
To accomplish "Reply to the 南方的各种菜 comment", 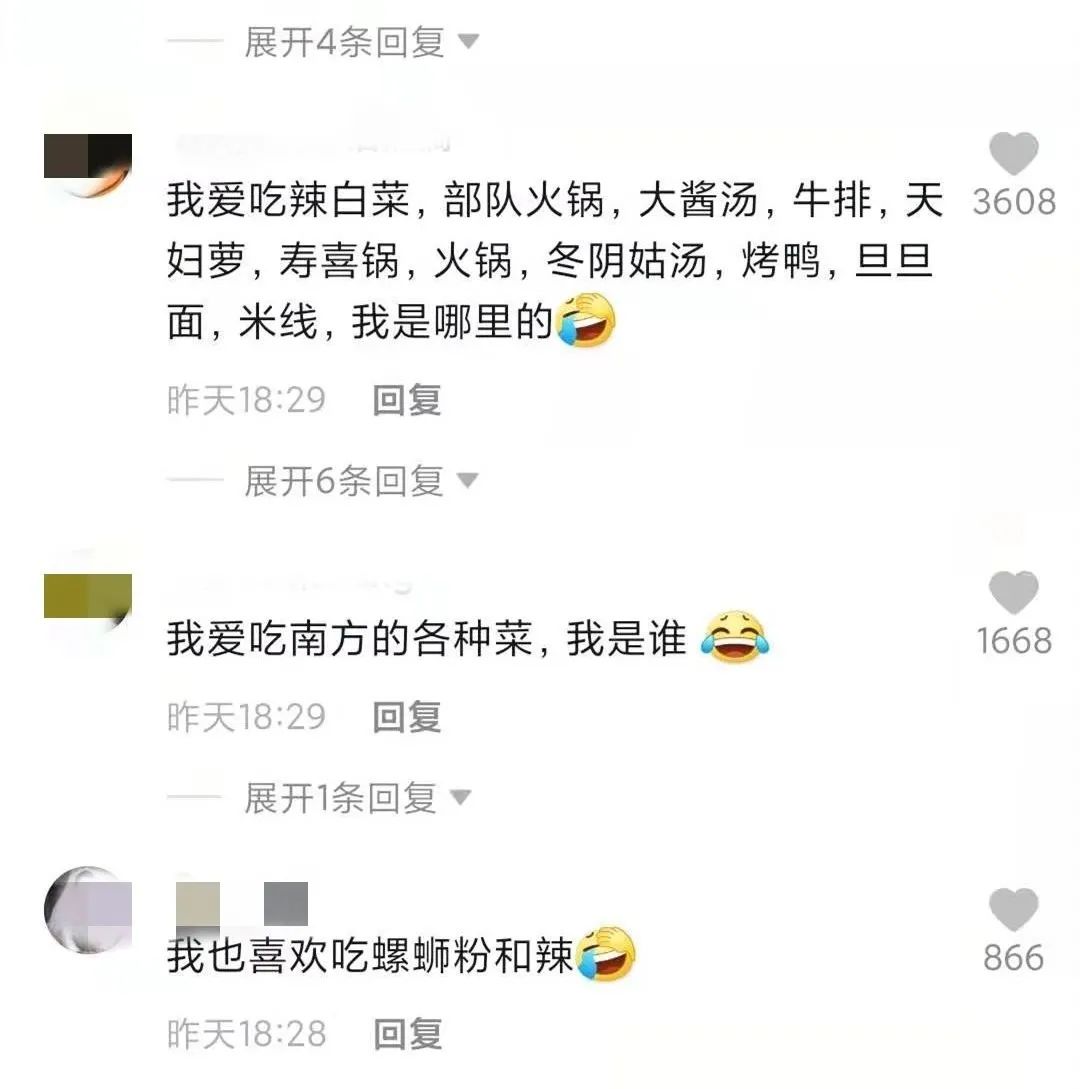I will click(x=406, y=717).
